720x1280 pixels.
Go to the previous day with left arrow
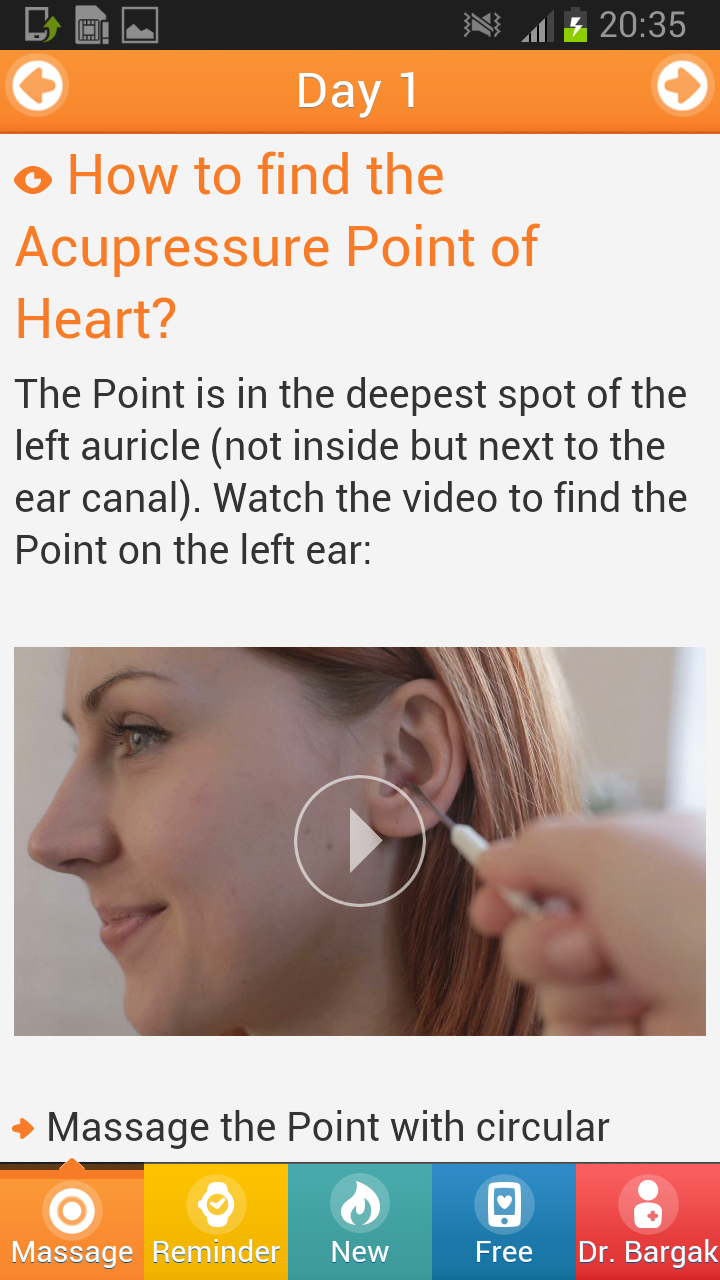pos(37,87)
